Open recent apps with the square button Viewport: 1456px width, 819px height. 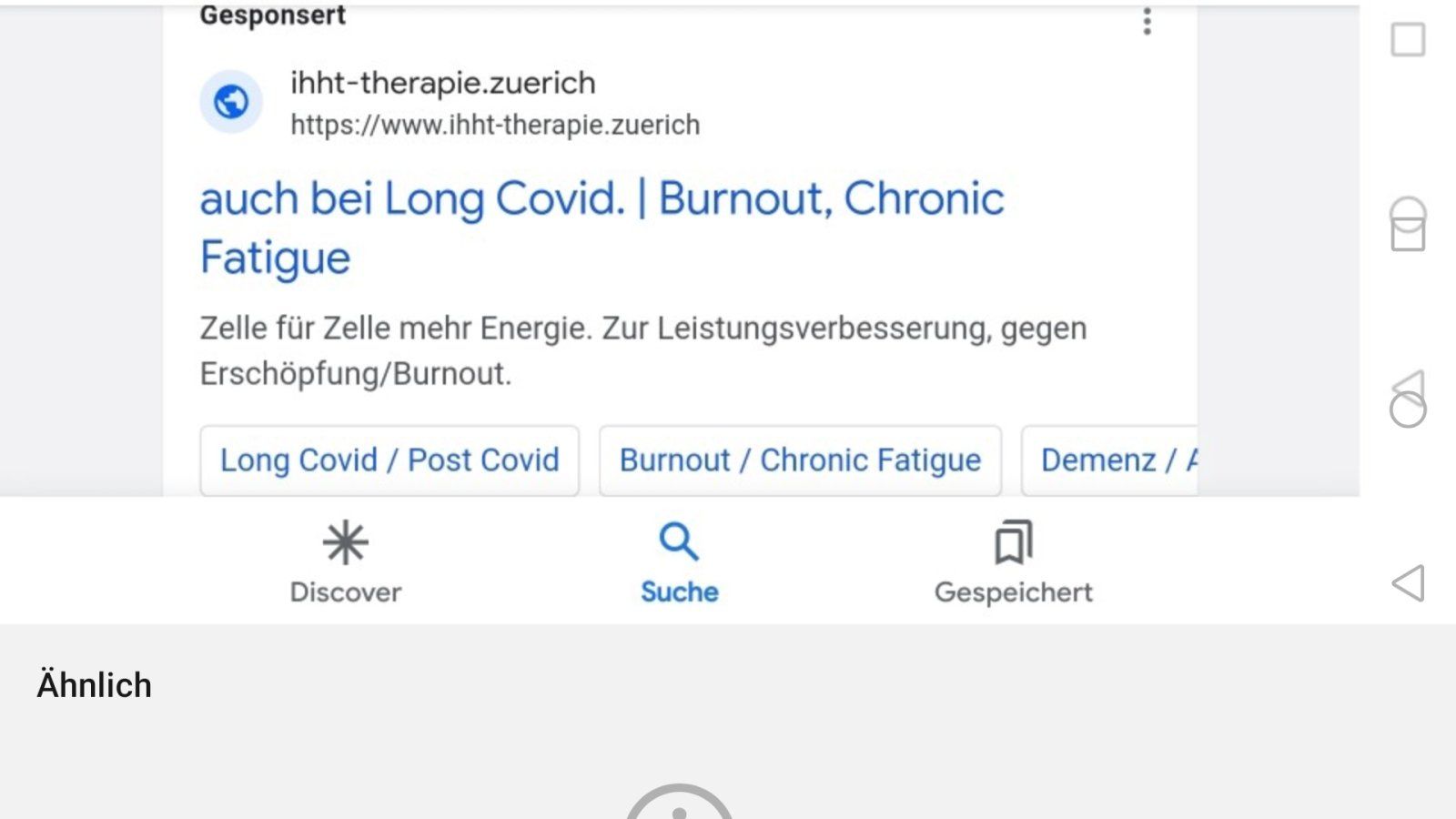coord(1408,40)
